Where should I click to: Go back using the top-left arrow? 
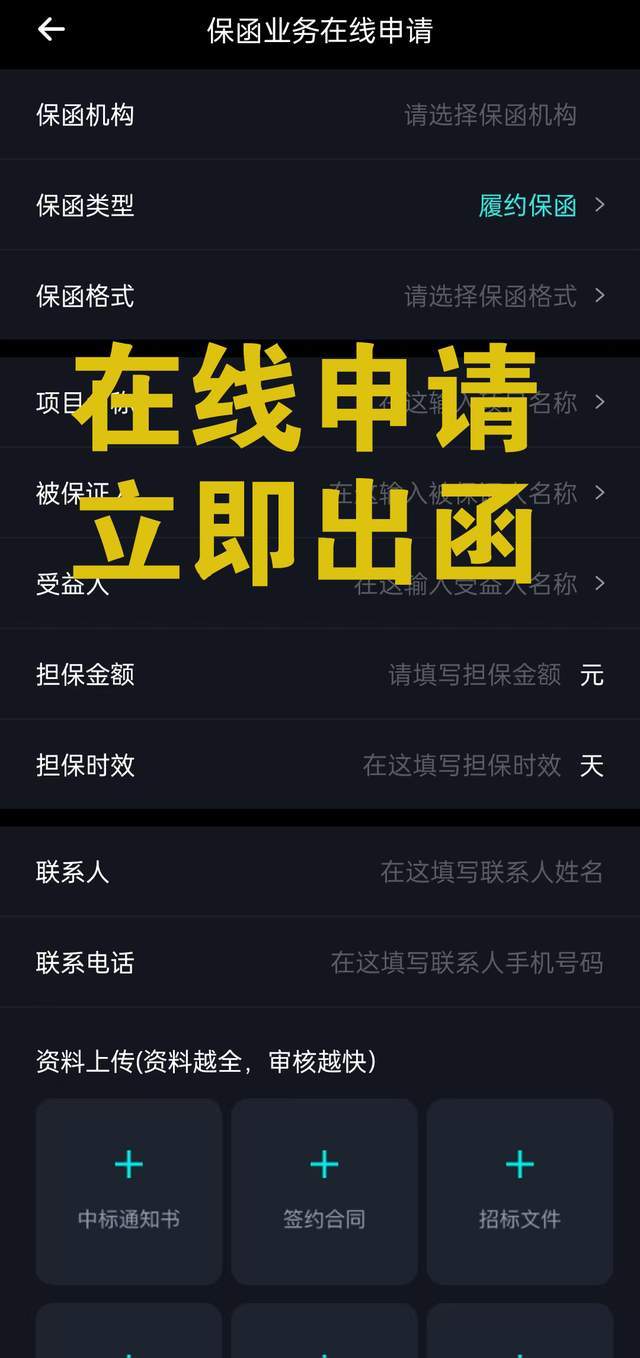click(x=51, y=30)
